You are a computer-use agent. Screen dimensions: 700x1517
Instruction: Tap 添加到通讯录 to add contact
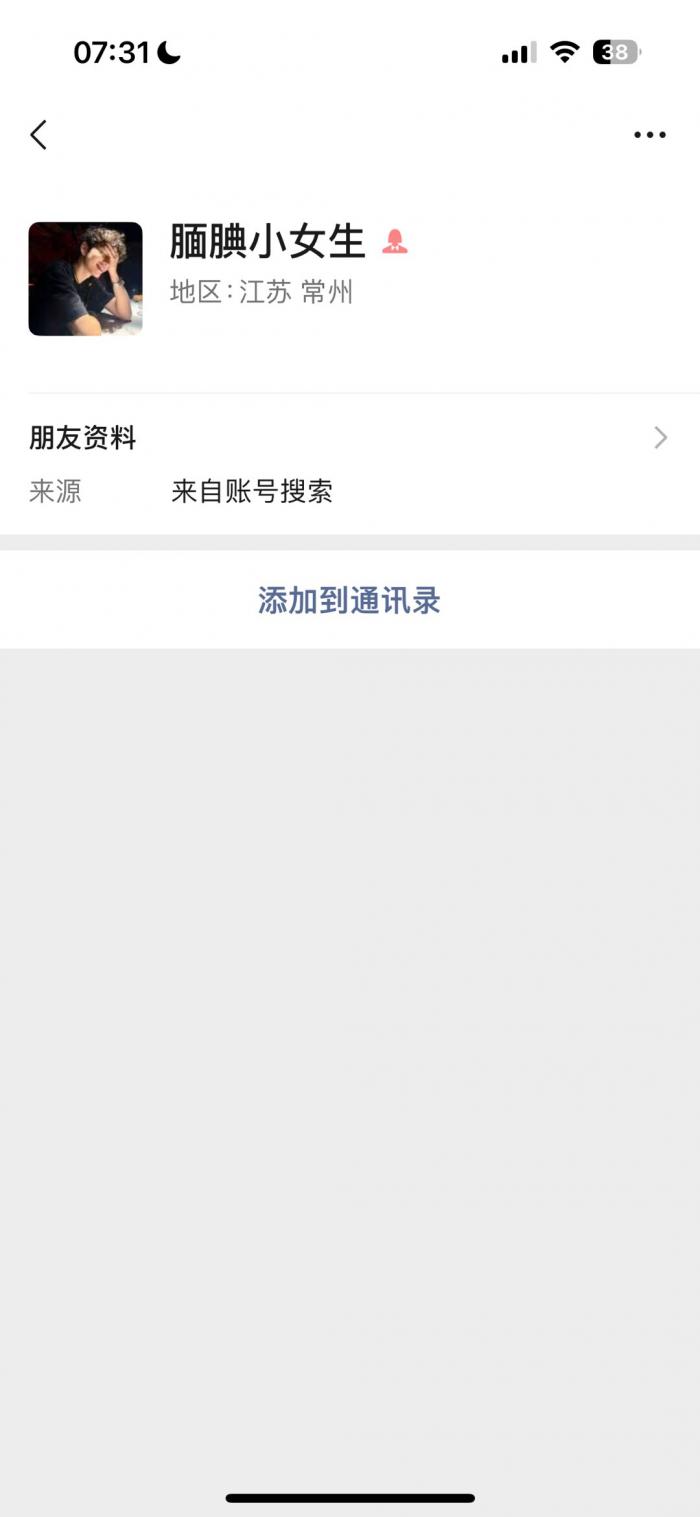349,600
